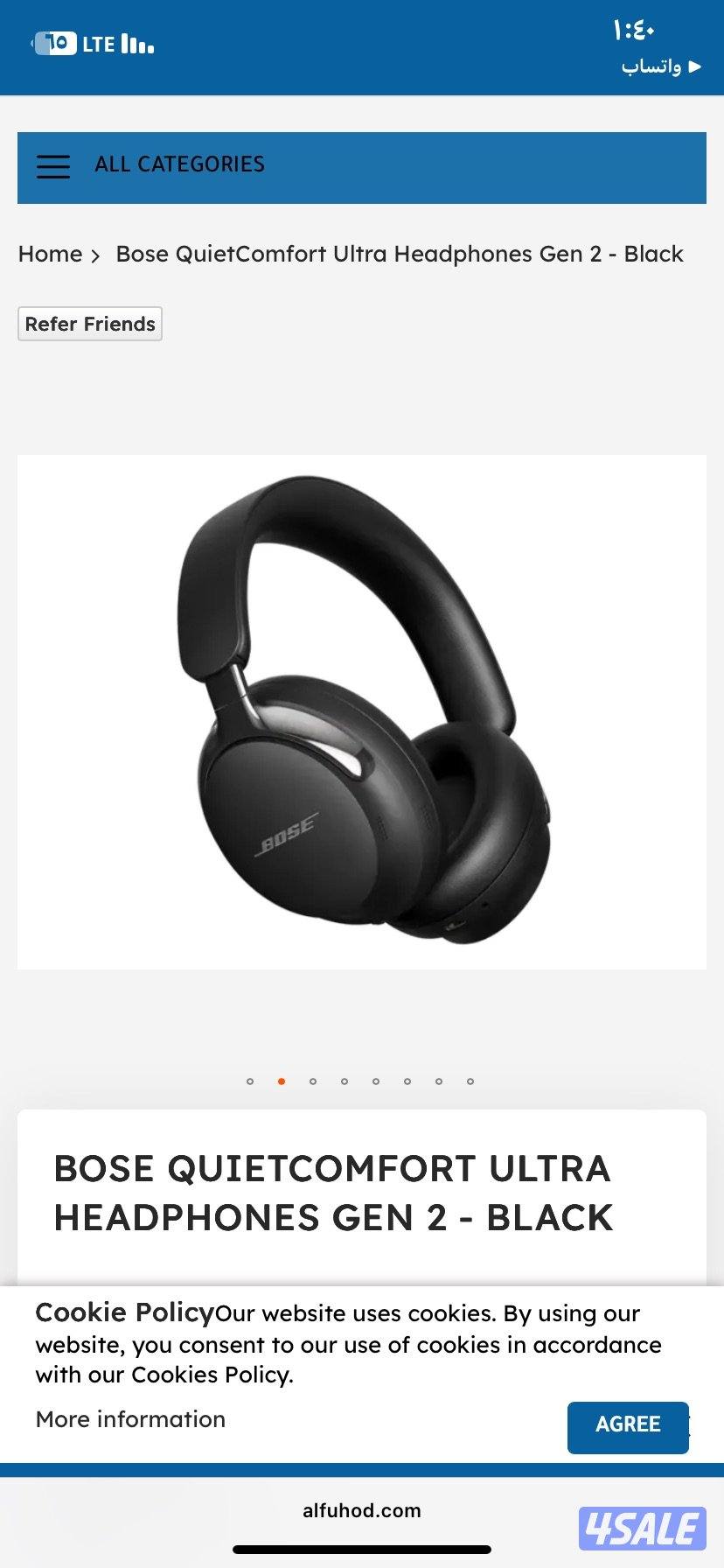Viewport: 724px width, 1568px height.
Task: Jump to the last product image dot
Action: 470,1081
